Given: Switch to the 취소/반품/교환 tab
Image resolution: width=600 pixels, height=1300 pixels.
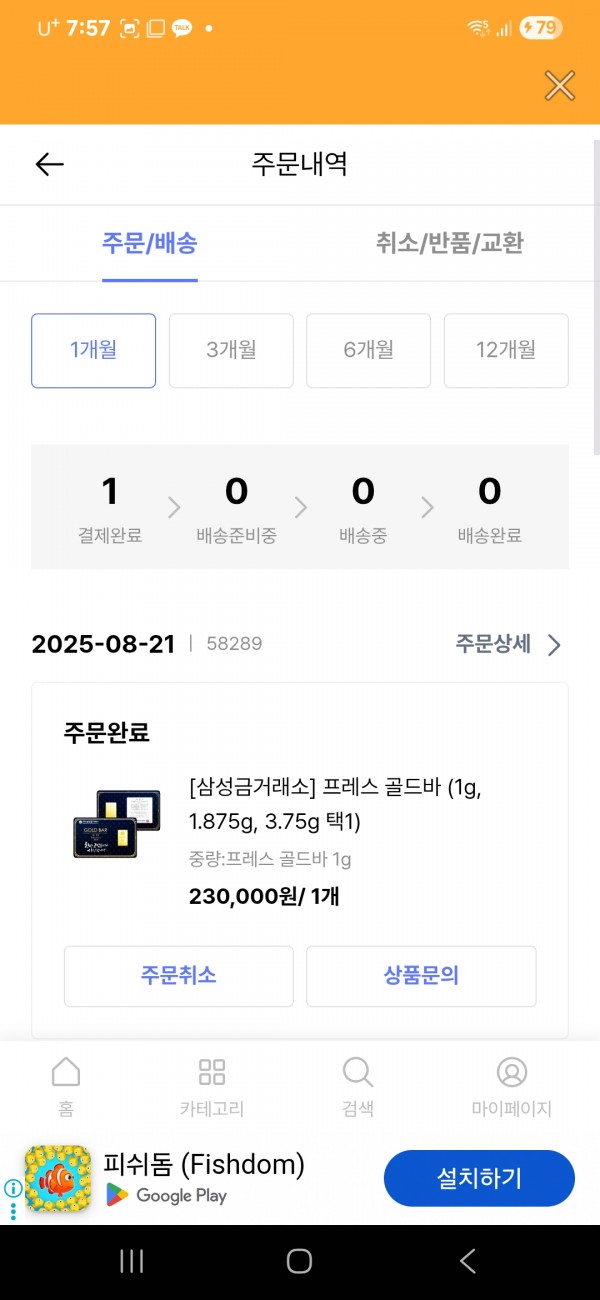Looking at the screenshot, I should (x=450, y=243).
